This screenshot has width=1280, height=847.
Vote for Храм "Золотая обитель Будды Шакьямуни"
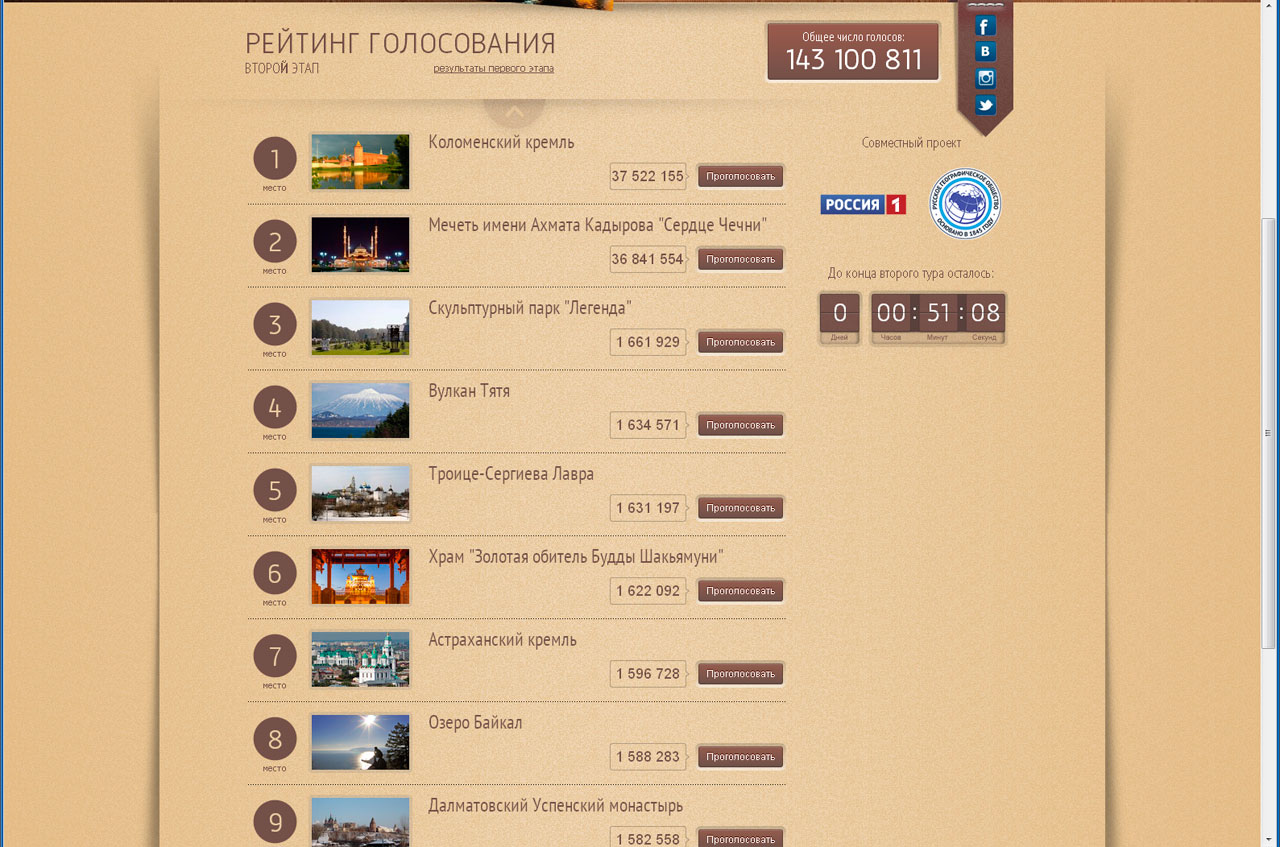[x=740, y=591]
